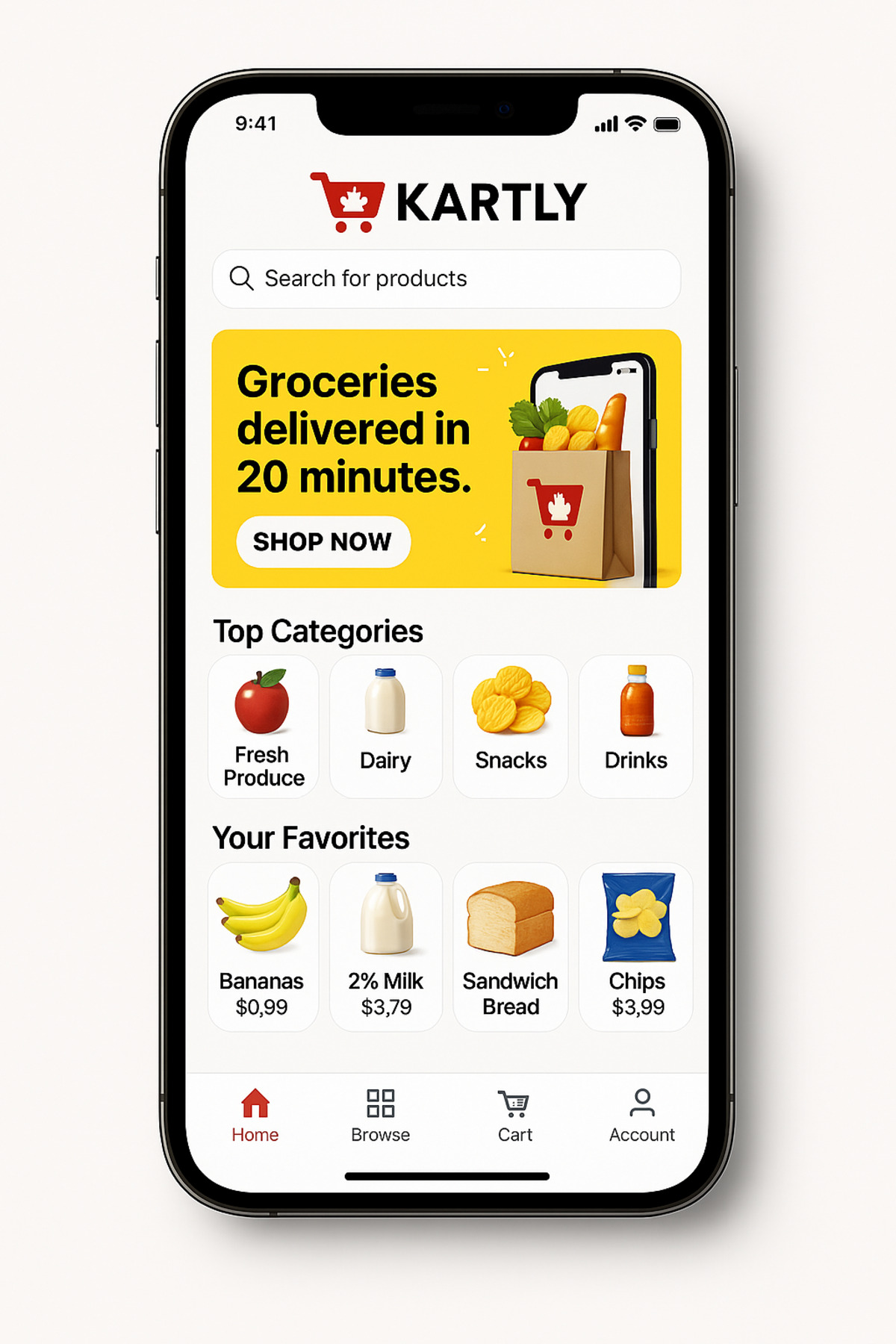The height and width of the screenshot is (1344, 896).
Task: Open the Sandwich Bread item
Action: coord(511,946)
